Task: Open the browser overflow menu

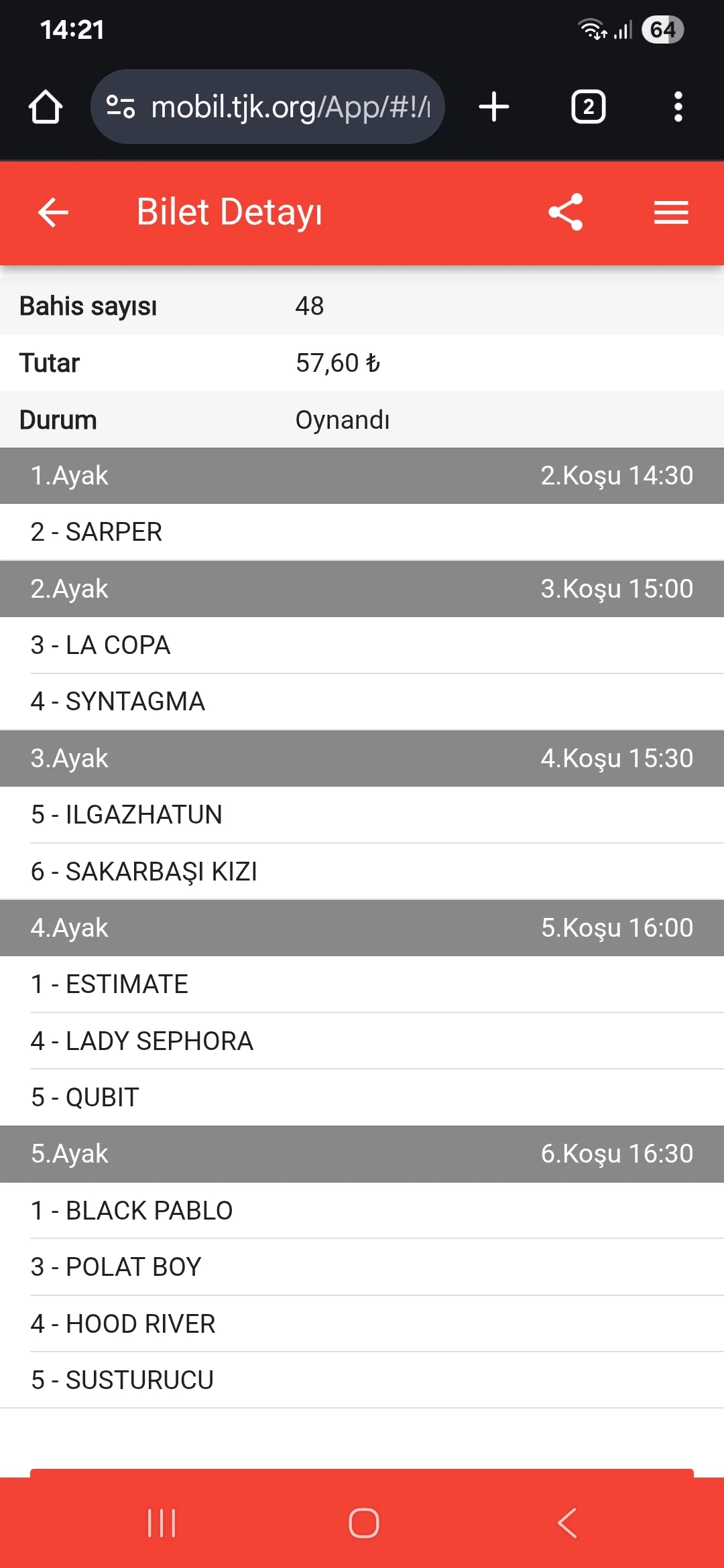Action: [x=678, y=107]
